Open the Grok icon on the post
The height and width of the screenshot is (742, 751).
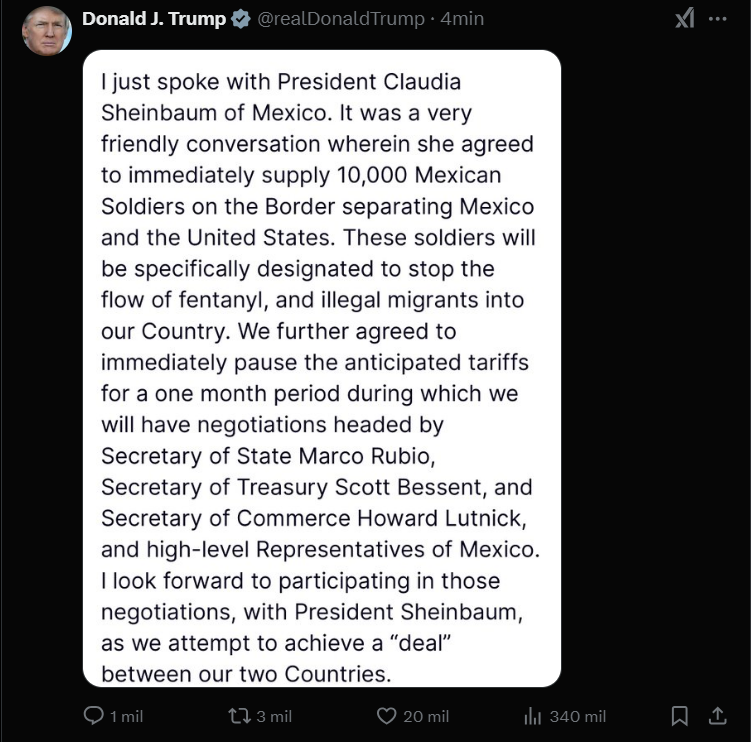point(684,19)
